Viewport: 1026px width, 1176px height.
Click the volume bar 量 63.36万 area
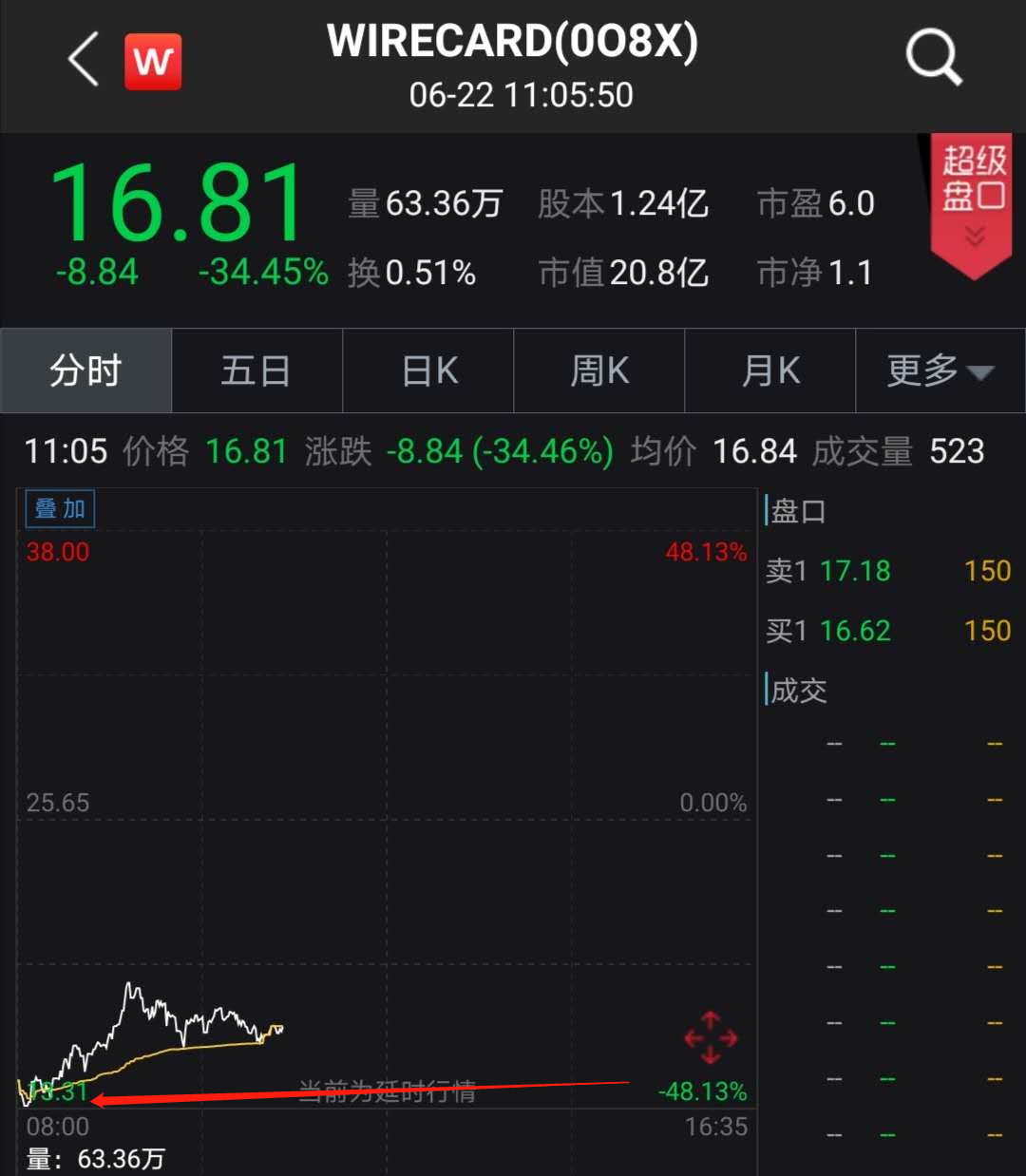tap(95, 1158)
